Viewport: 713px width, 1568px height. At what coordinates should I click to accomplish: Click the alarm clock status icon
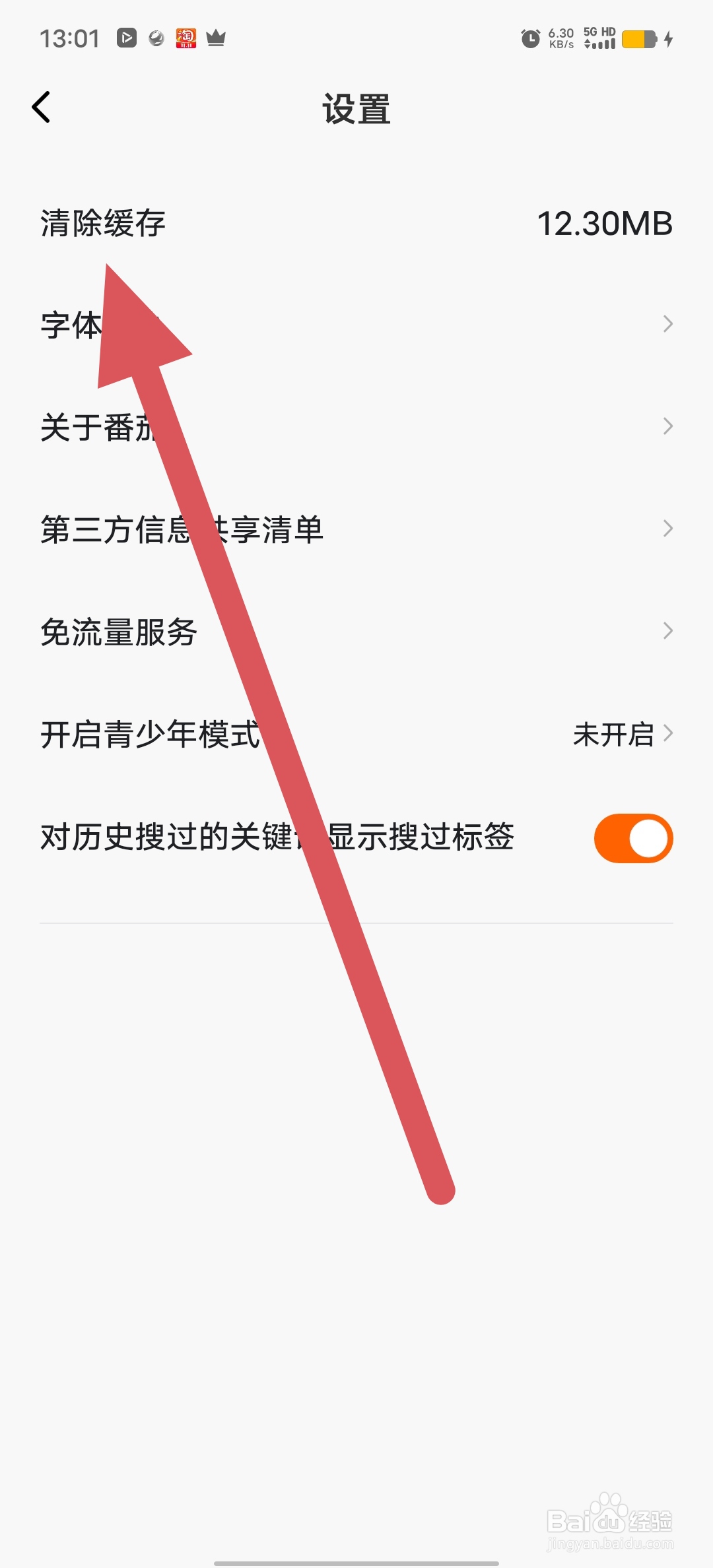(x=529, y=38)
